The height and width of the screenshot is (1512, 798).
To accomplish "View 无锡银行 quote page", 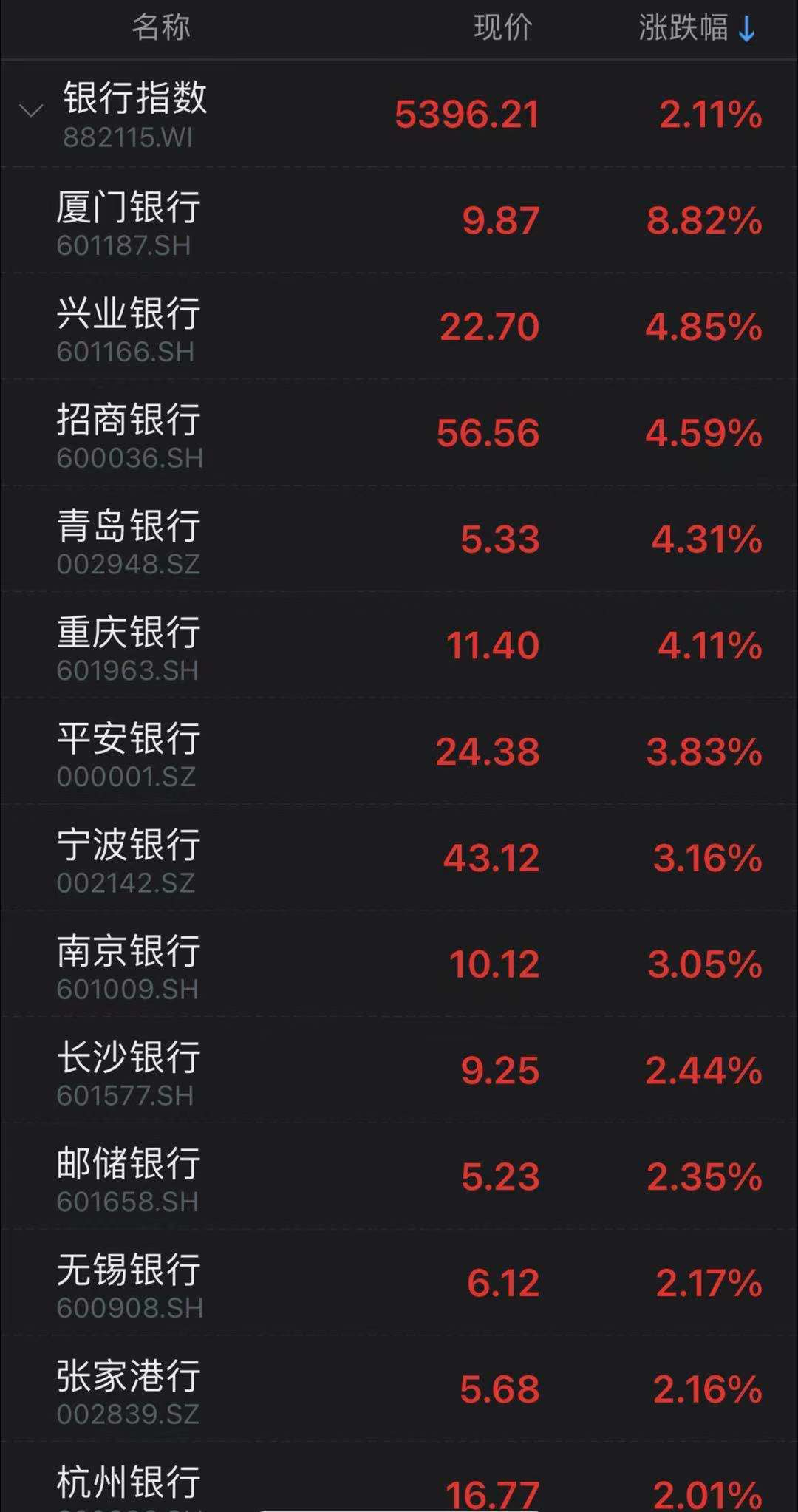I will point(399,1283).
